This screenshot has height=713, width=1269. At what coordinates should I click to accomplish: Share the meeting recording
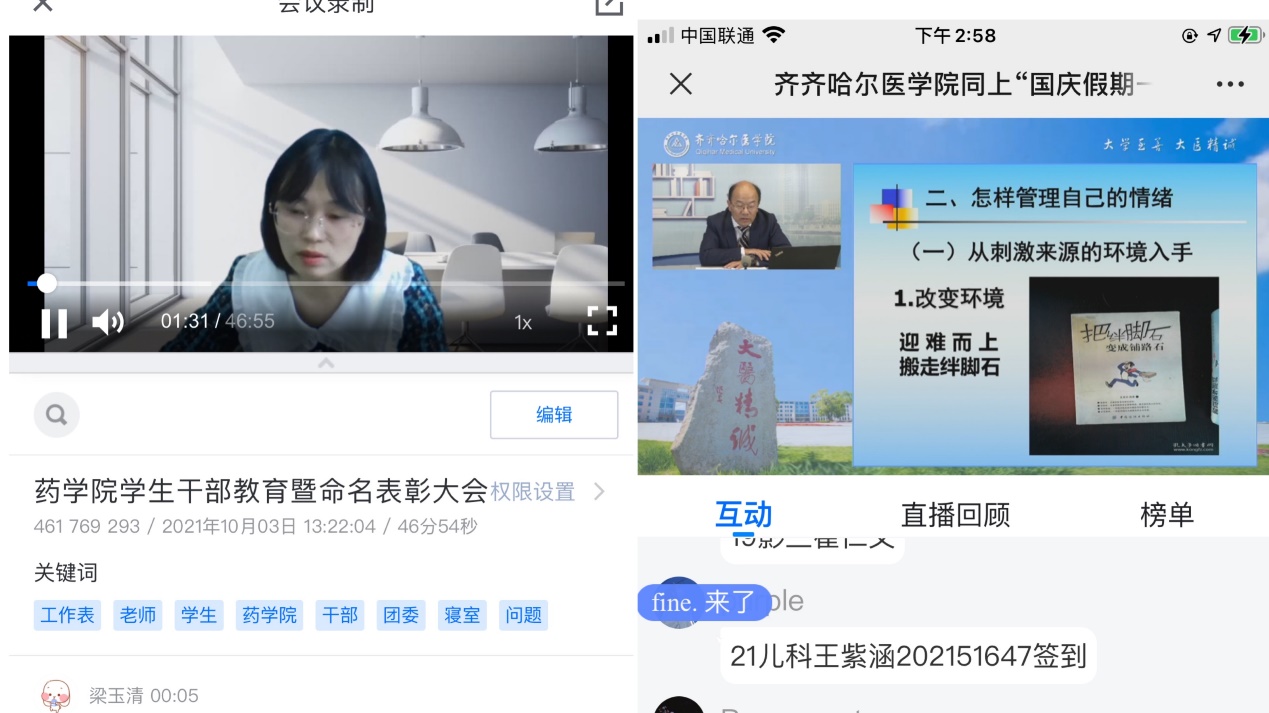(608, 6)
